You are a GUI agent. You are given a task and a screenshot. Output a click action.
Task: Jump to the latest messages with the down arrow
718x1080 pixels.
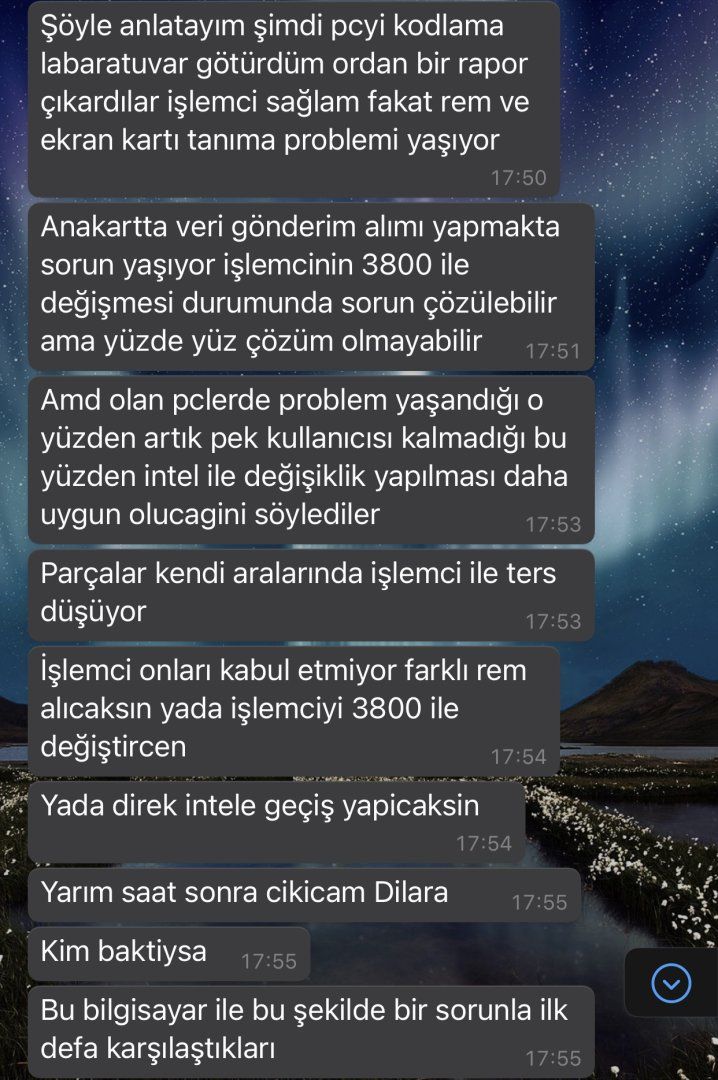[x=670, y=984]
